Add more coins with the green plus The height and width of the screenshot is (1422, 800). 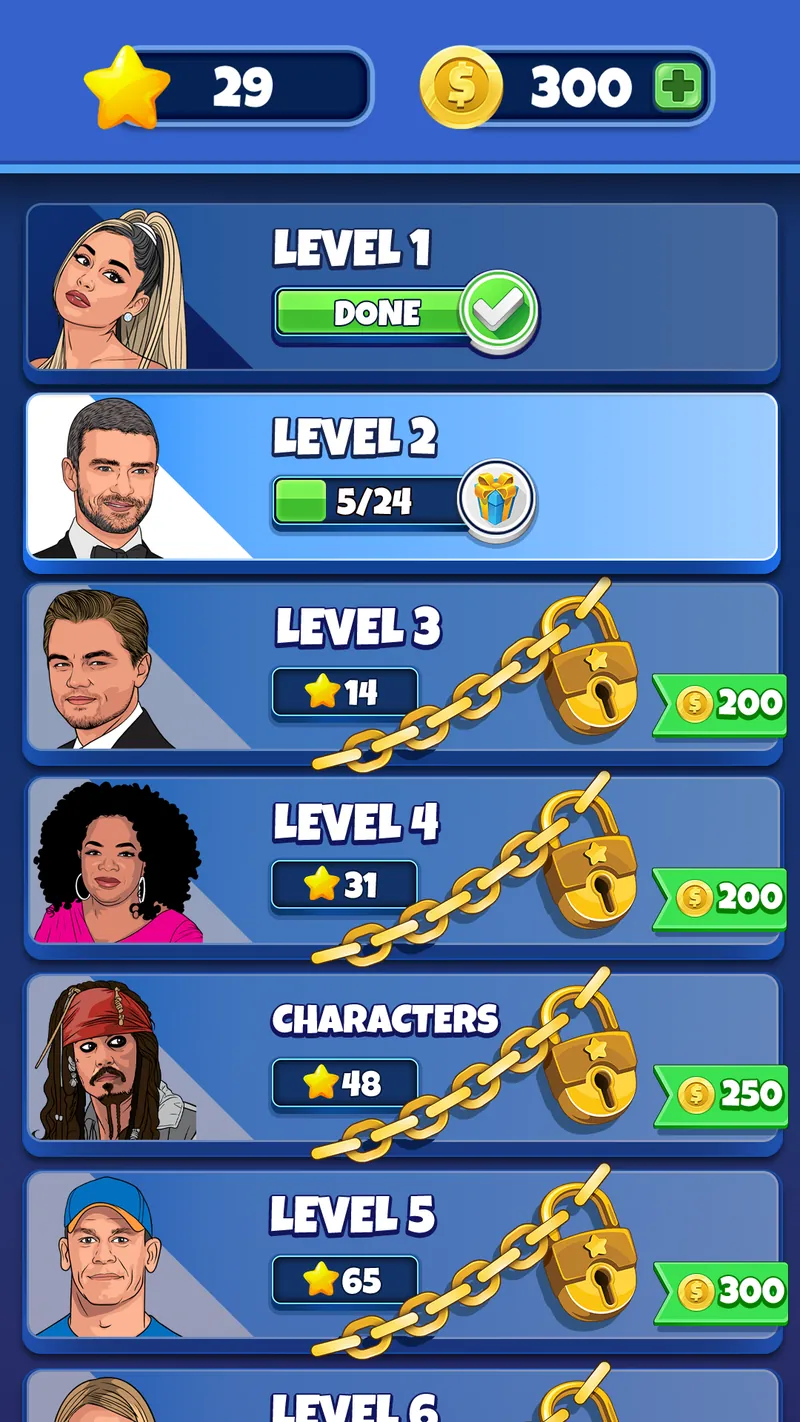[x=678, y=88]
